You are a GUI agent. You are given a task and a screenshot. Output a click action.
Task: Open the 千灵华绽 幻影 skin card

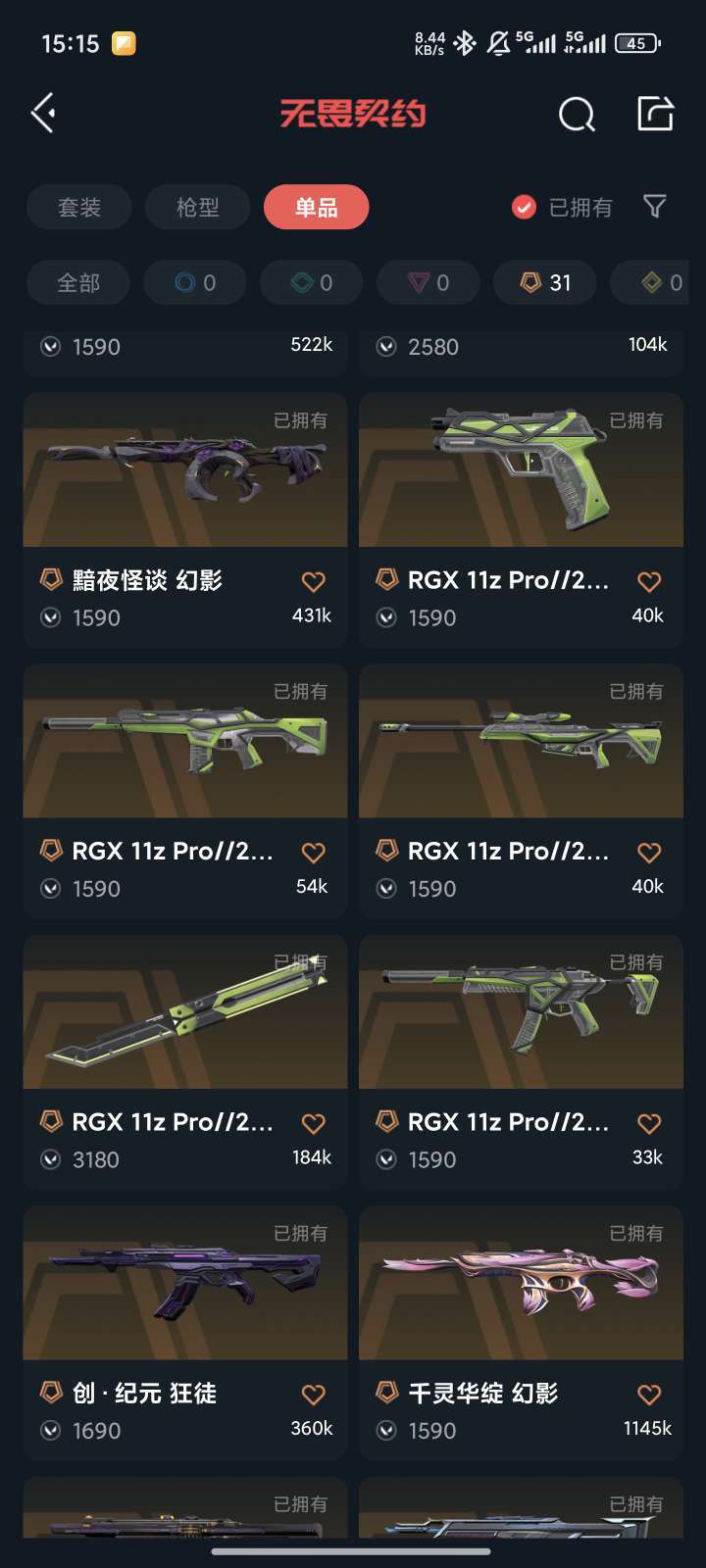521,1334
